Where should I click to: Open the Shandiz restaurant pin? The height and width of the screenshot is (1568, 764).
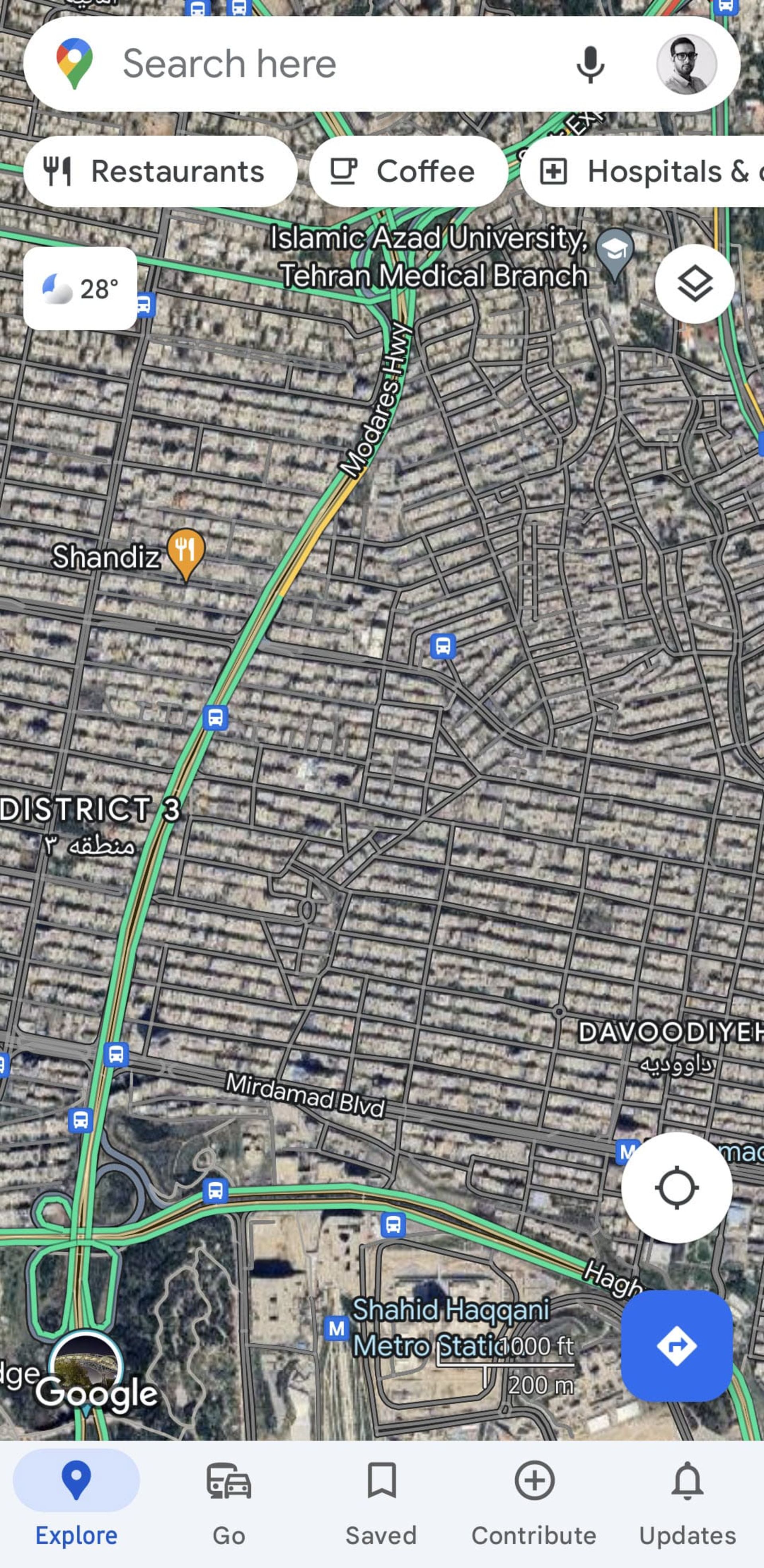186,552
